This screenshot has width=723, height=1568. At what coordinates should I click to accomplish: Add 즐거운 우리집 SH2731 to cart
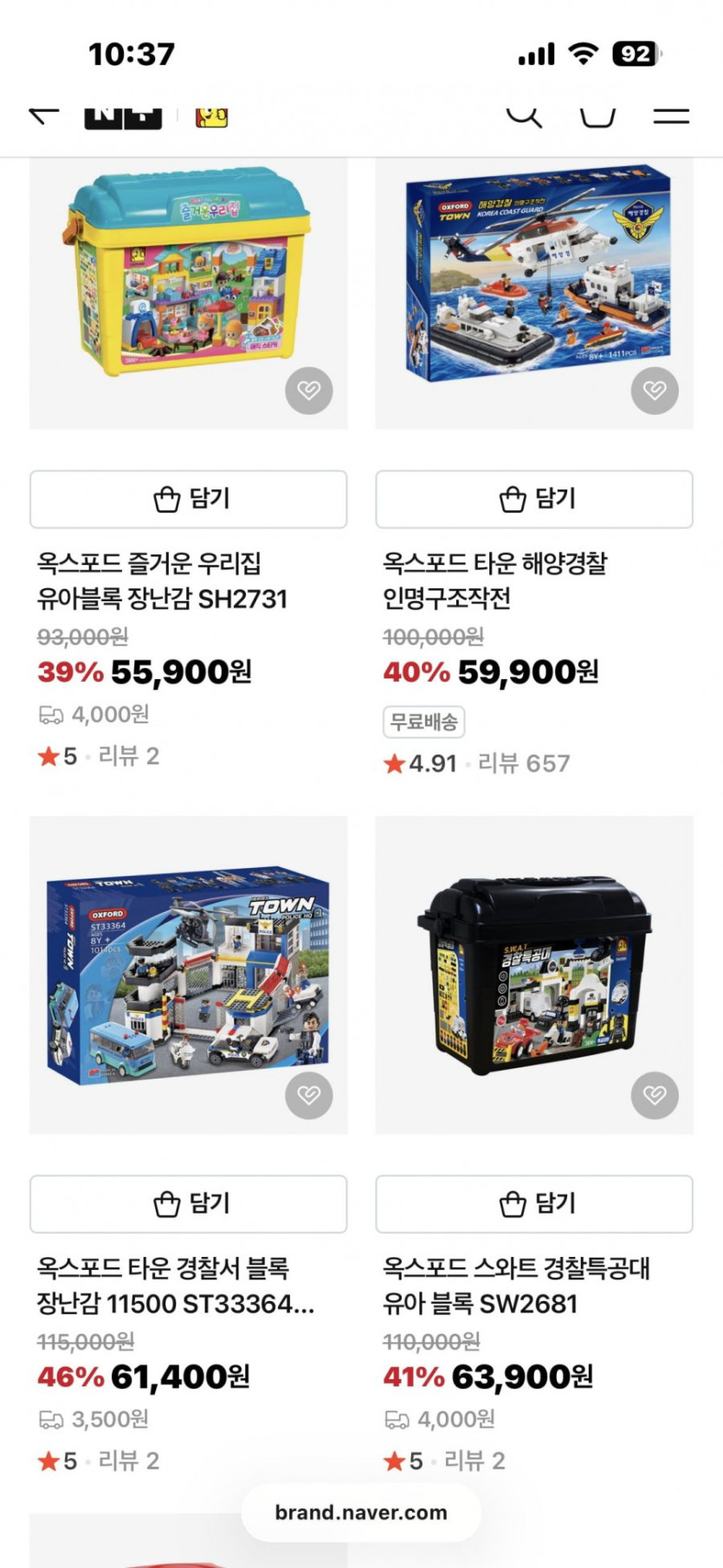tap(189, 499)
